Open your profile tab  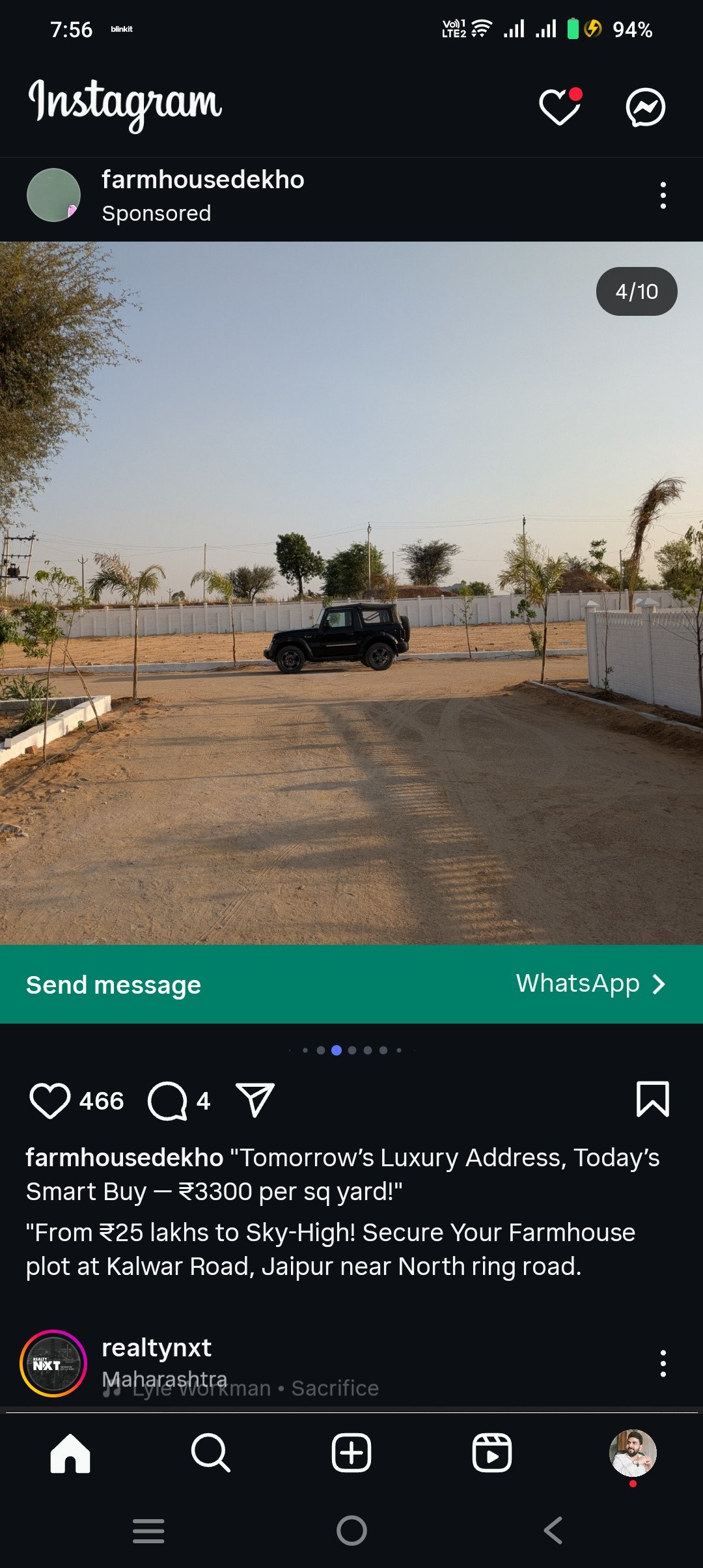point(632,1453)
